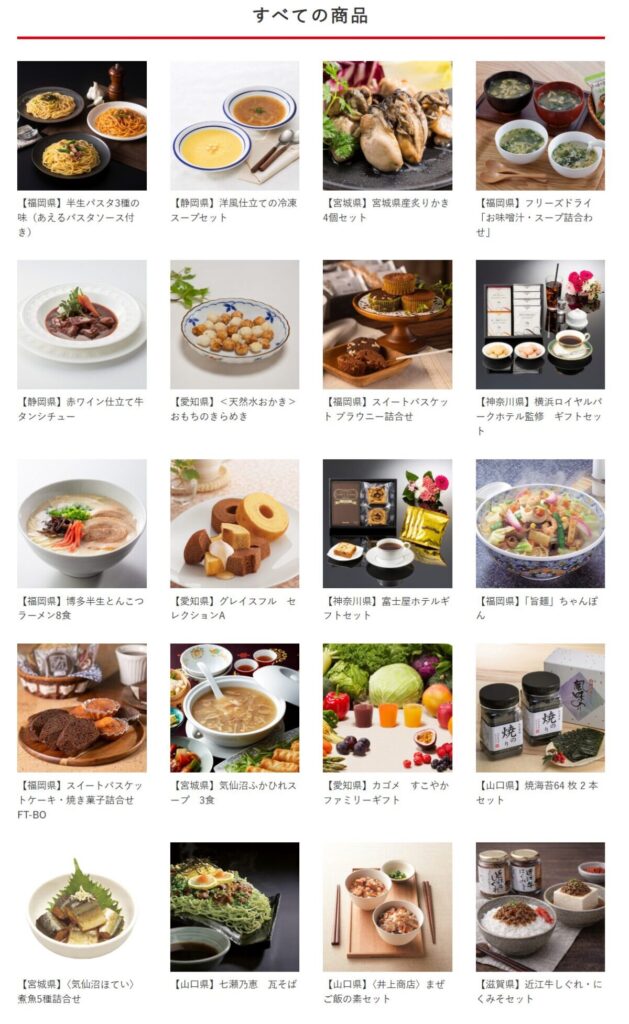
Task: Open 井上商店 まぜご飯の素セット product
Action: [387, 906]
